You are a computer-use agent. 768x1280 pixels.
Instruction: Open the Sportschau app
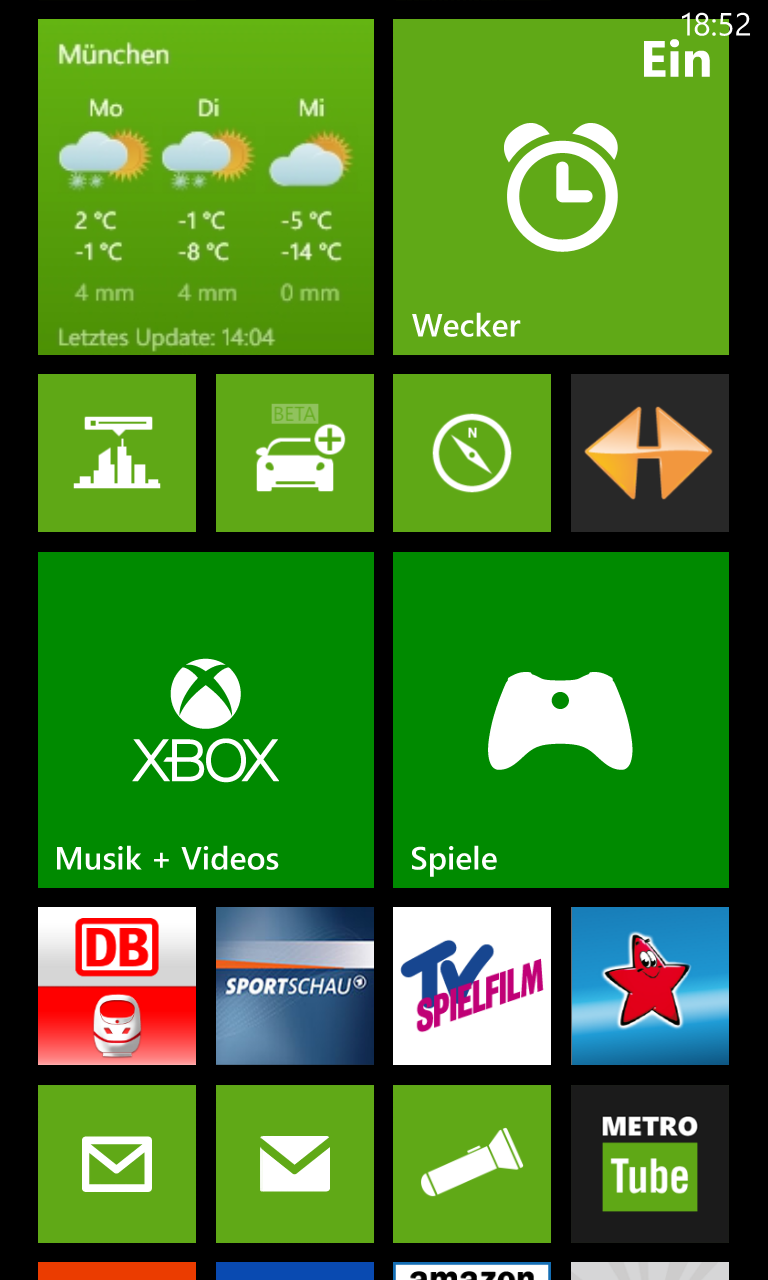click(x=295, y=986)
